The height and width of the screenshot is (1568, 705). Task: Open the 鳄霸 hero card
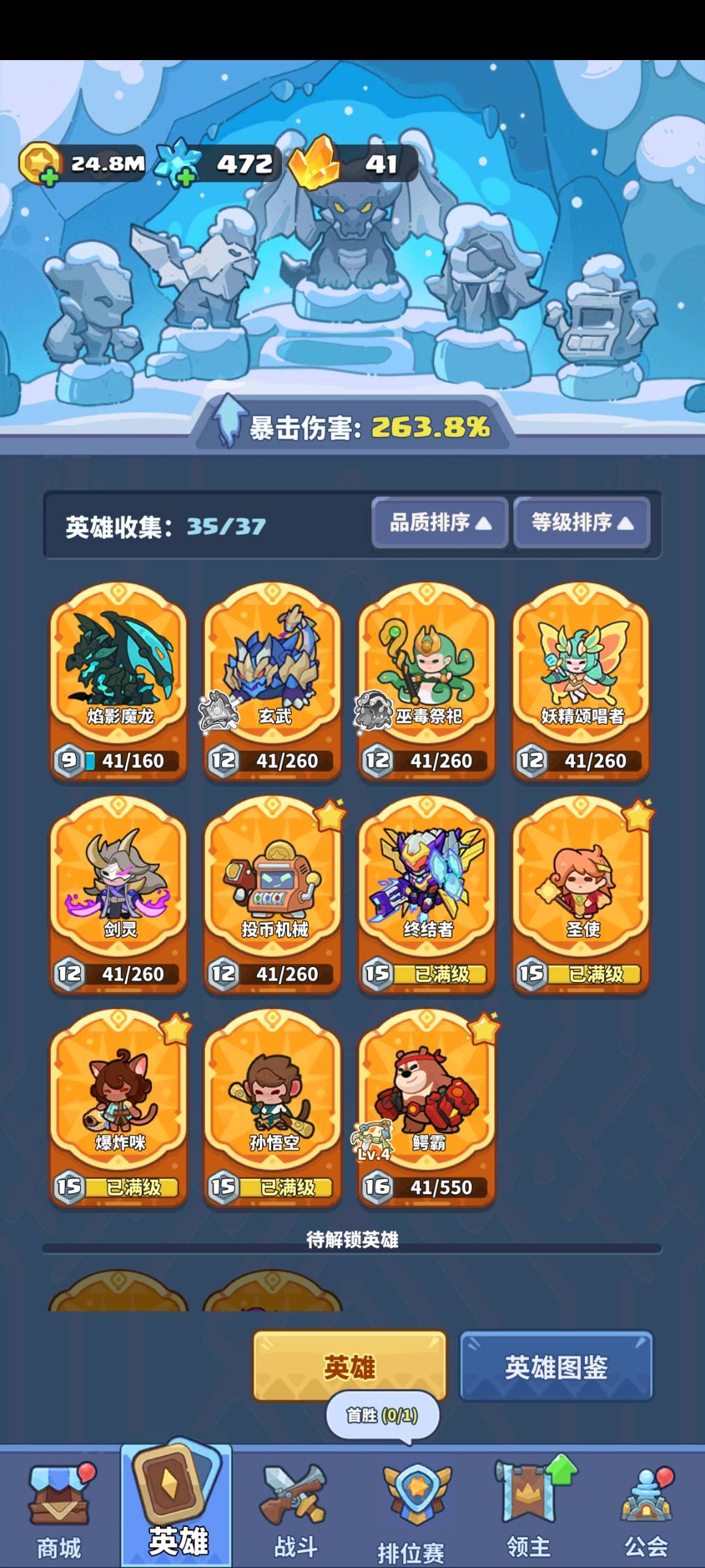click(x=427, y=1108)
